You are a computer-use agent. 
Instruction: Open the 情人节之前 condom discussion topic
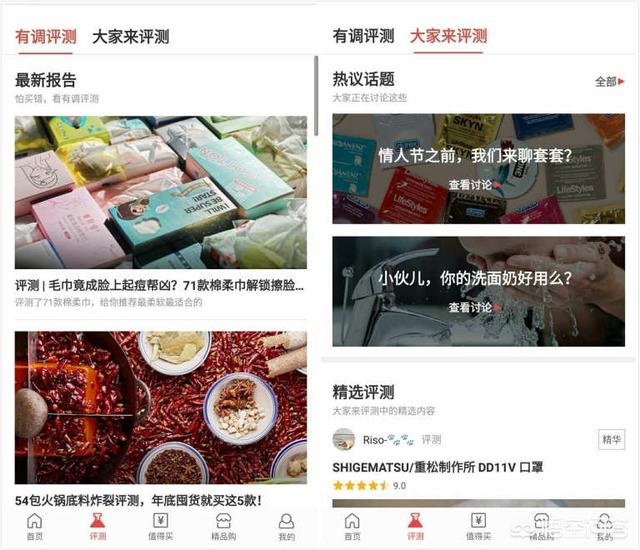pos(476,168)
